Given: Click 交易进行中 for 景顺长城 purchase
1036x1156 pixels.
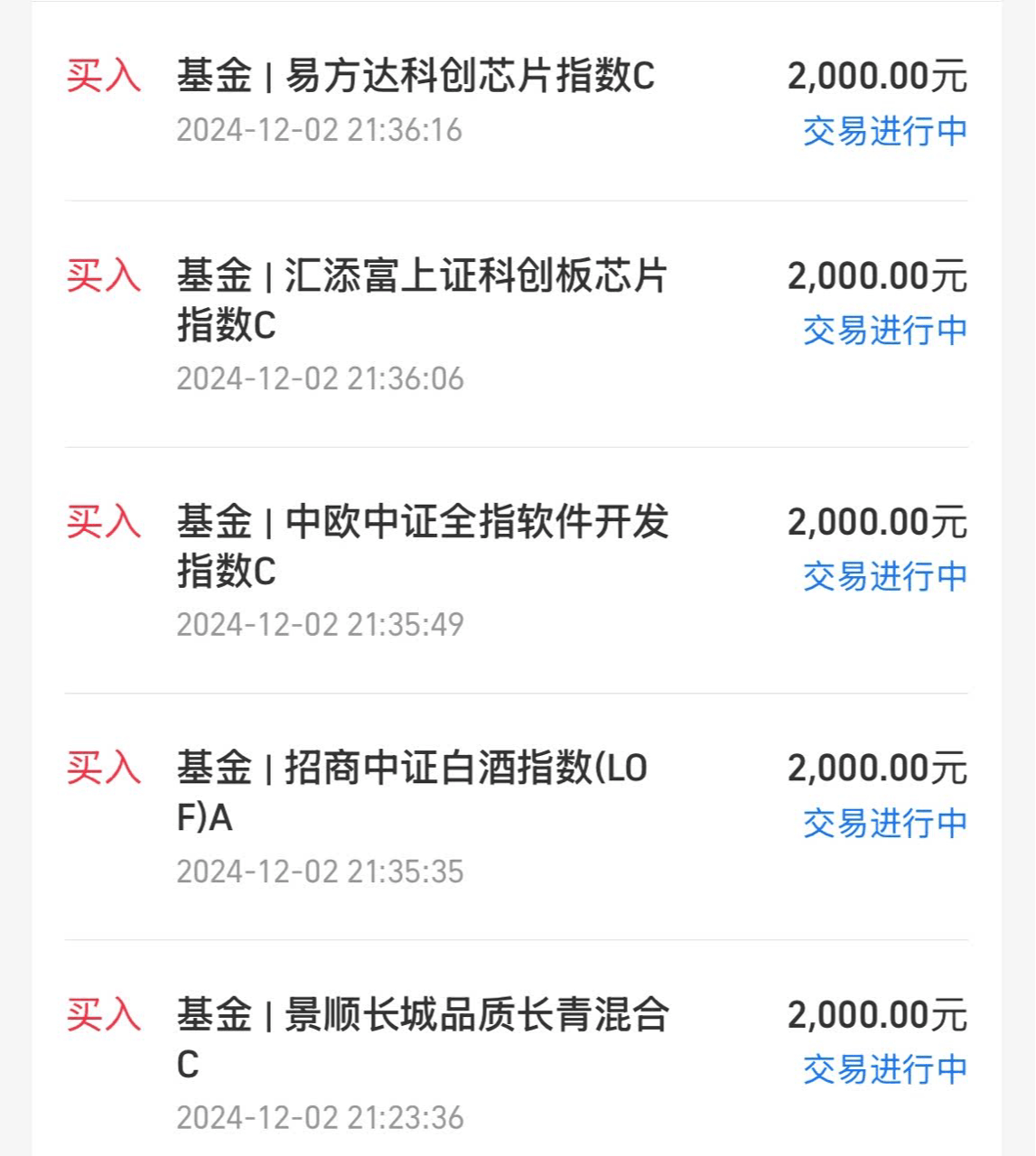Looking at the screenshot, I should point(882,1070).
